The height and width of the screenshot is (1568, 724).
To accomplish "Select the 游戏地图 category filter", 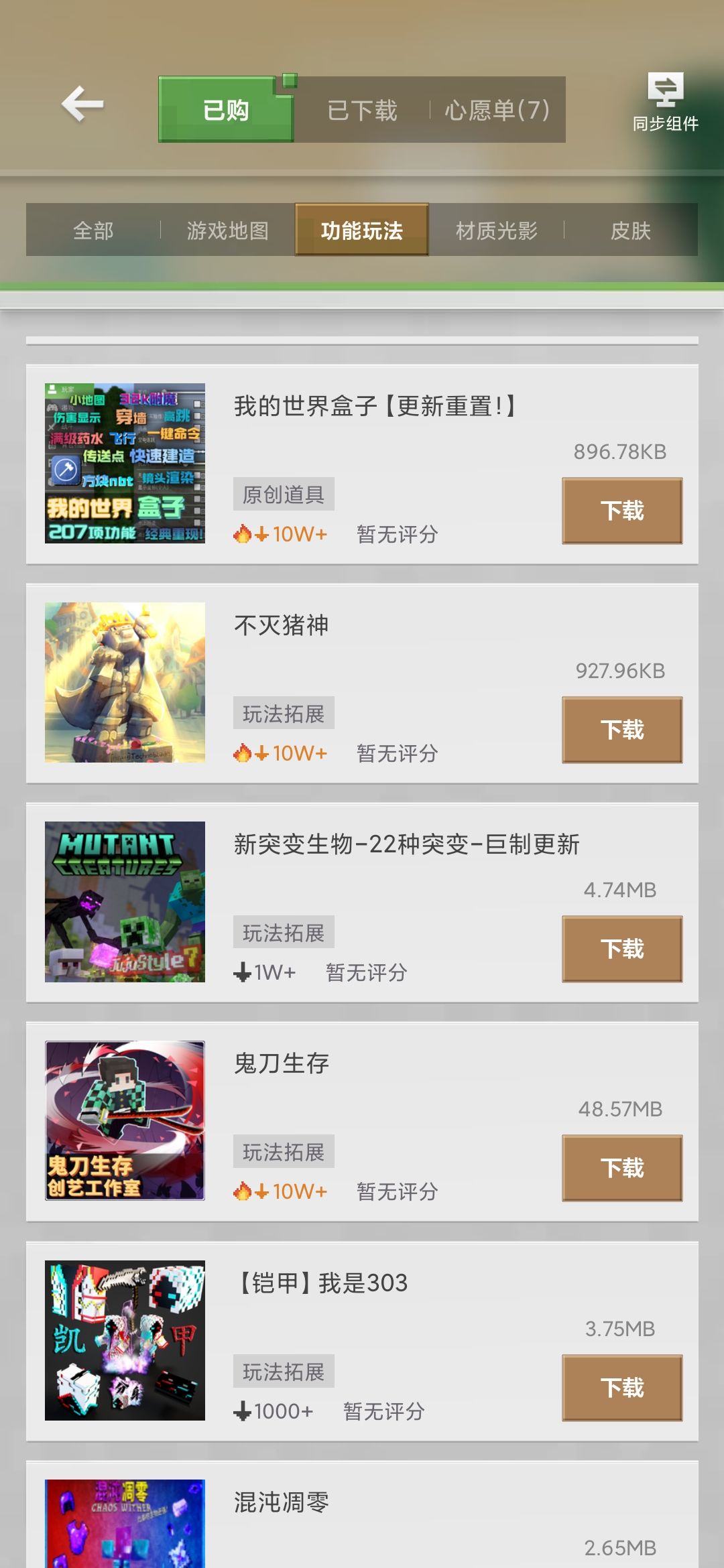I will [228, 230].
